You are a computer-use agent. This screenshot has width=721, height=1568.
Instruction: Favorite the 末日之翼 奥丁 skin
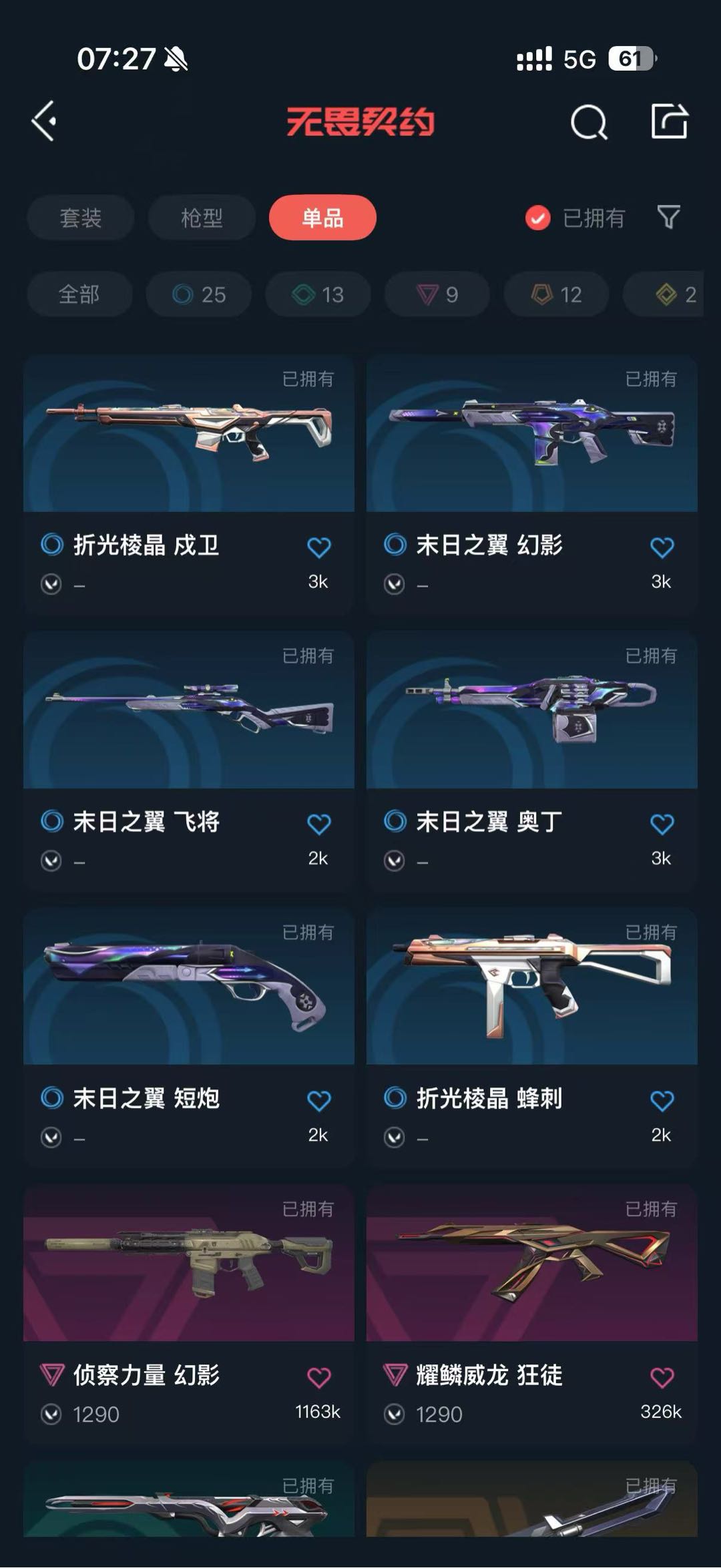[x=662, y=824]
